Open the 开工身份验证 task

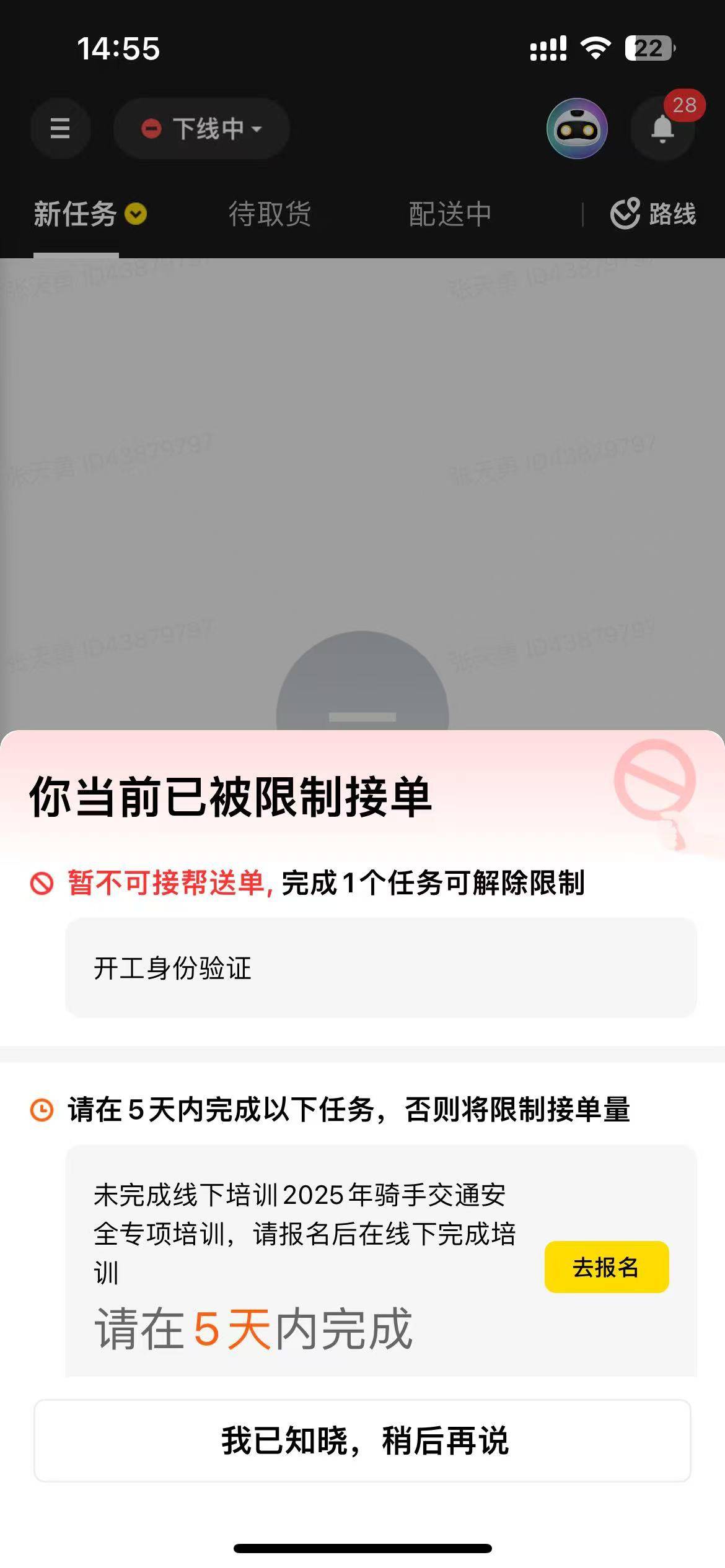click(380, 968)
